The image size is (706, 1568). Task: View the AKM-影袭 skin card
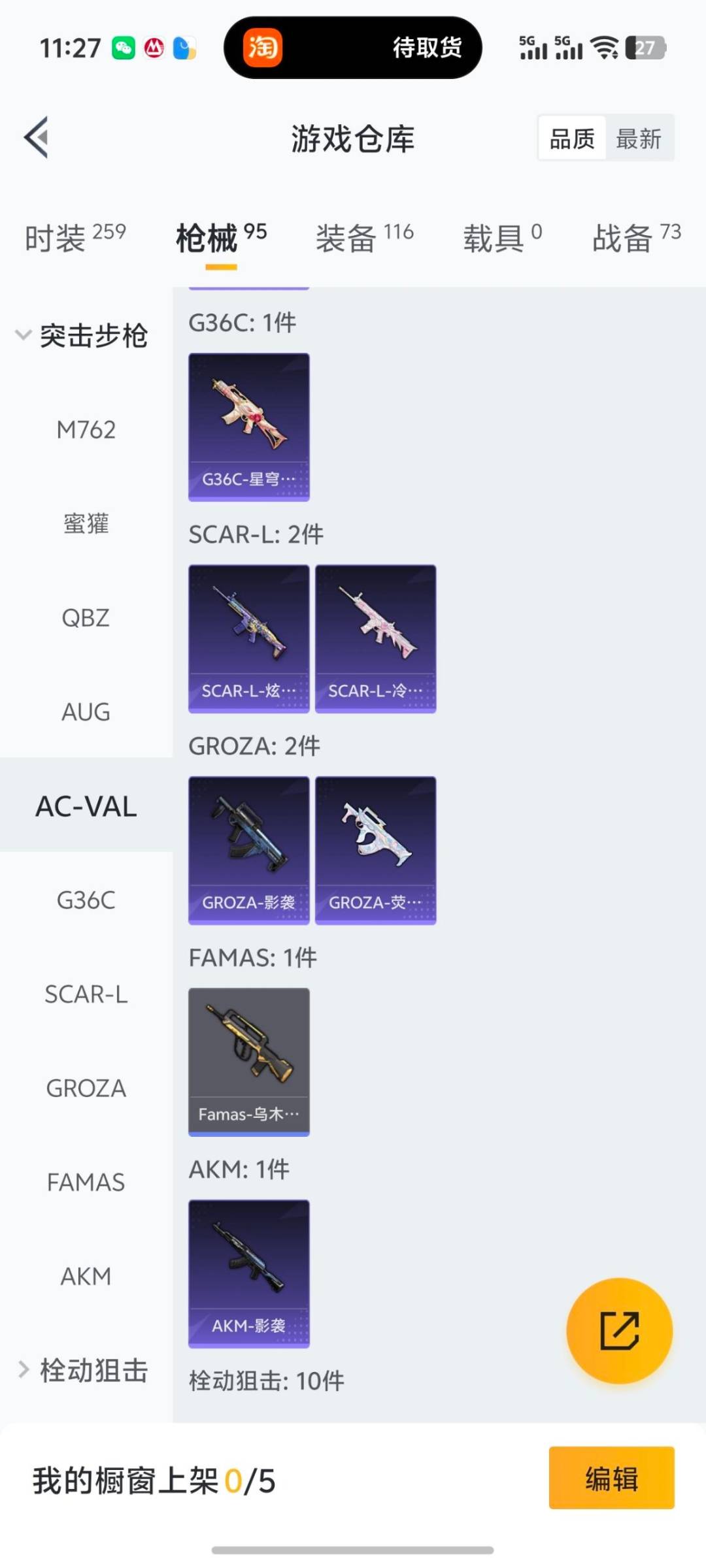click(x=248, y=1273)
